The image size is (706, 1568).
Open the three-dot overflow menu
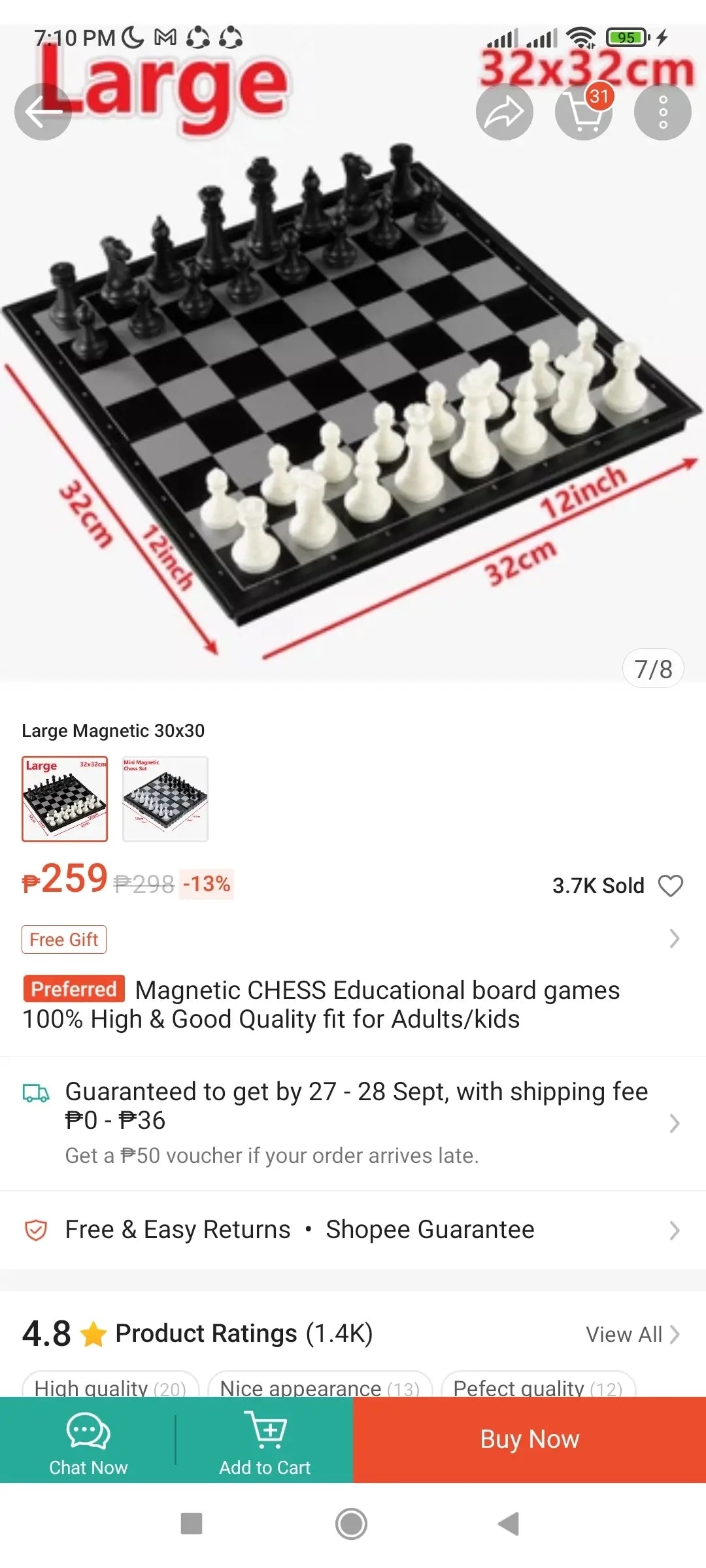click(662, 112)
